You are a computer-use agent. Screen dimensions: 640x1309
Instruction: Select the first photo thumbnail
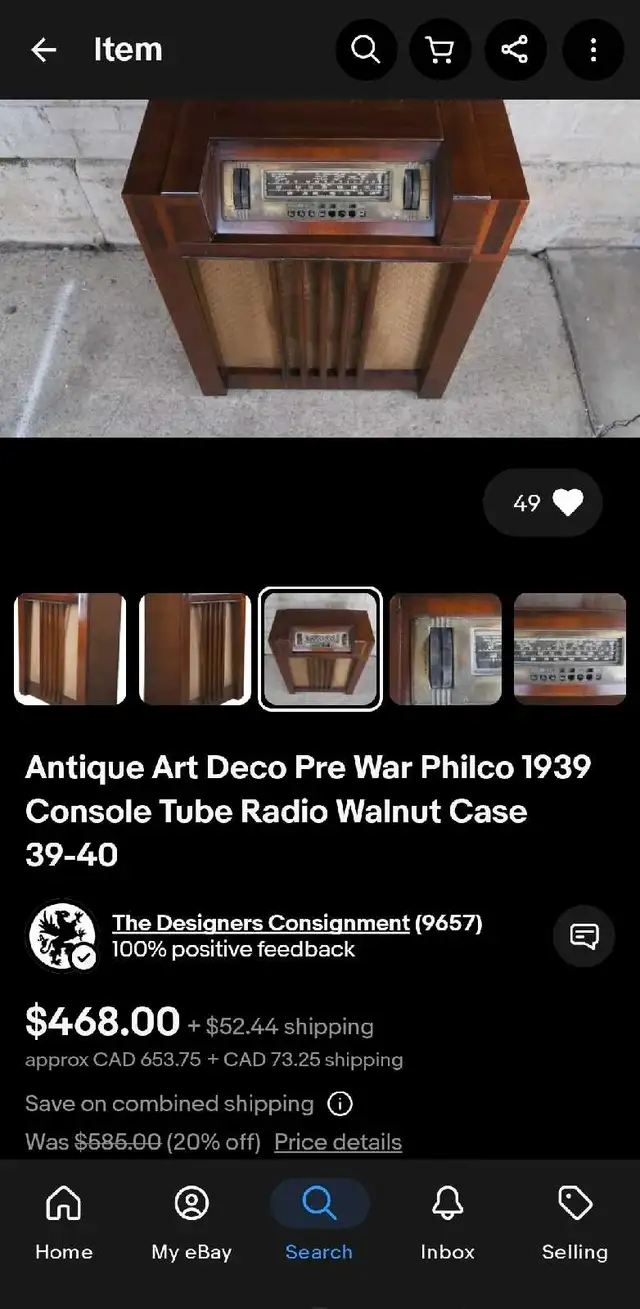point(70,649)
